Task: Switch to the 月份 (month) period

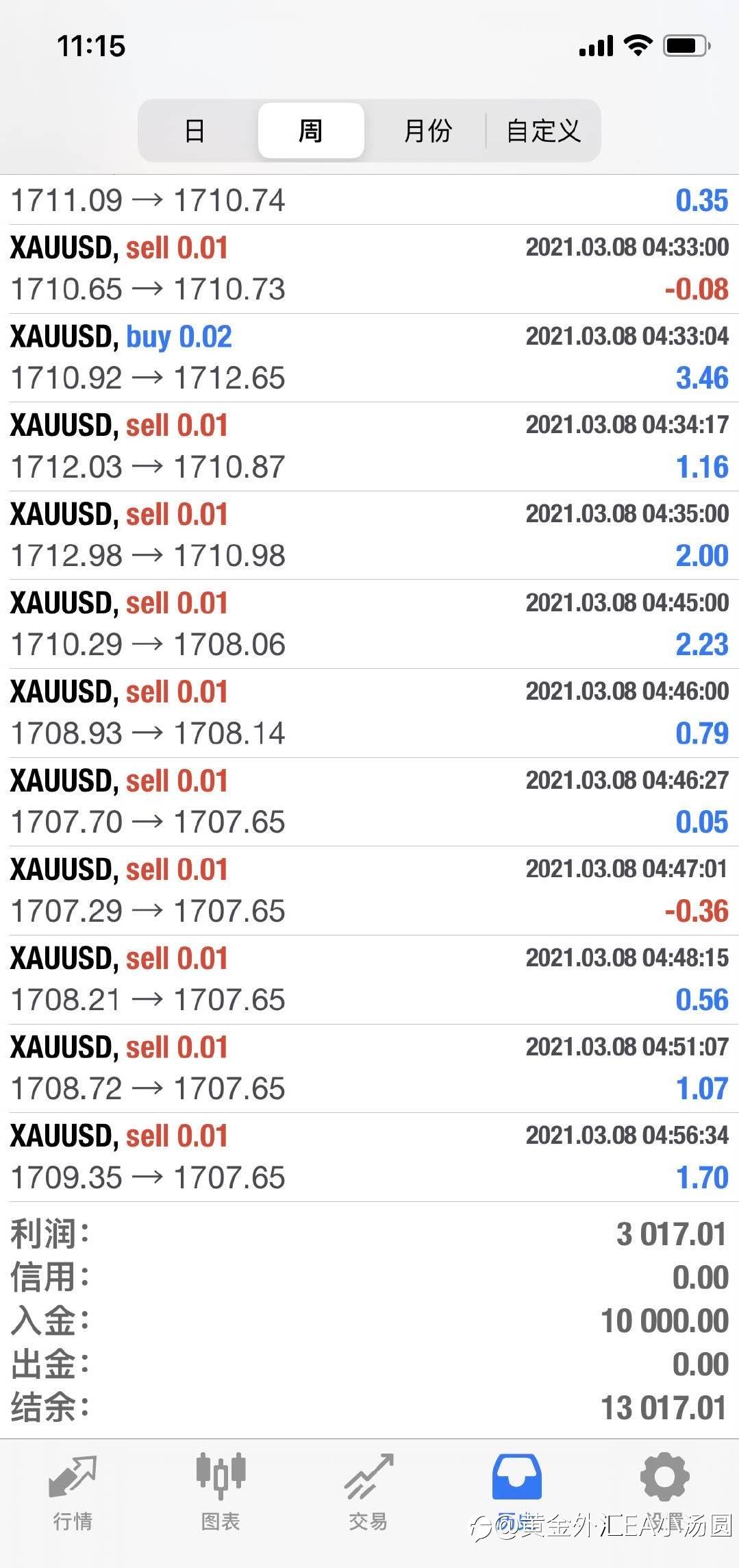Action: tap(428, 130)
